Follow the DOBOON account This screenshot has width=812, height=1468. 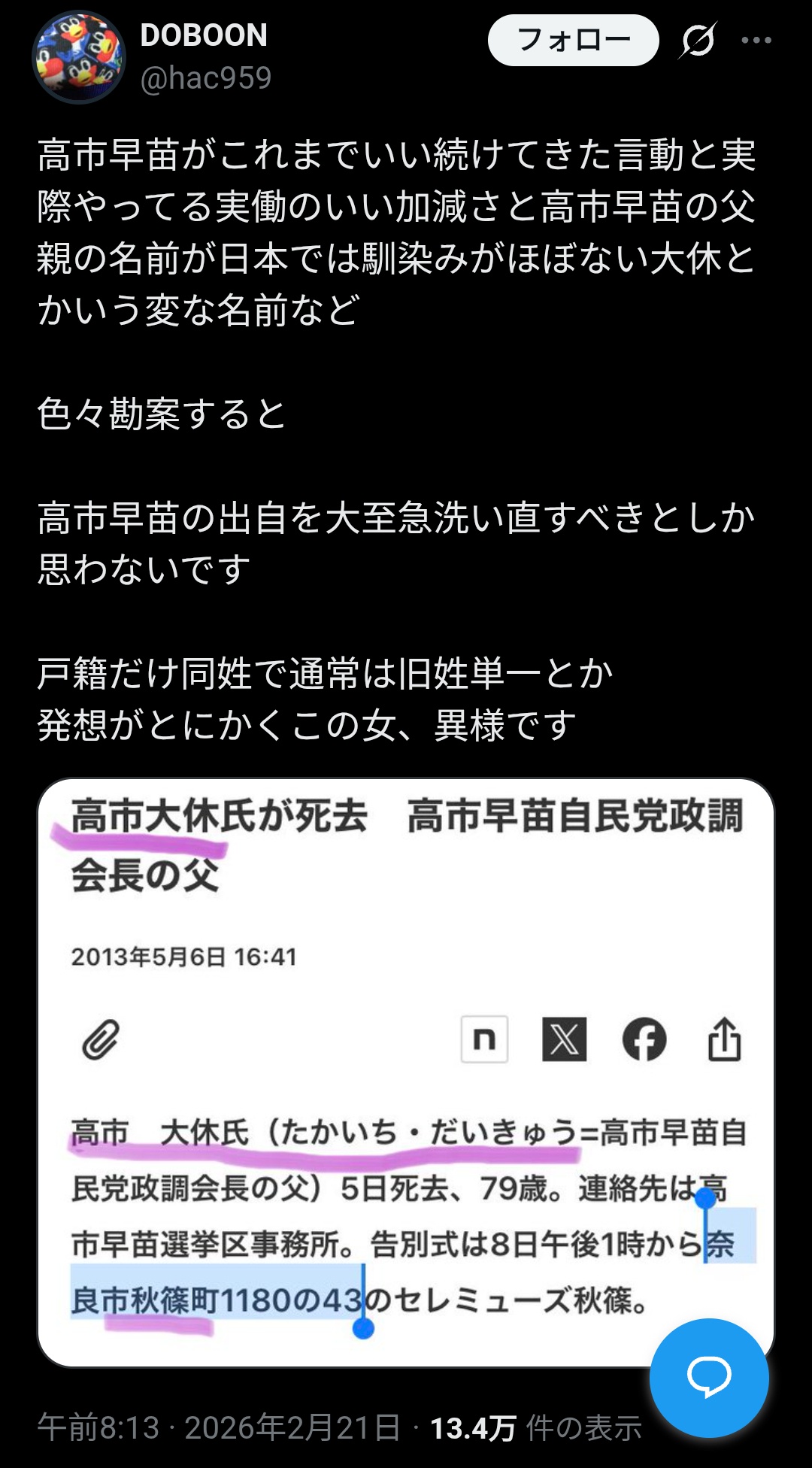coord(573,40)
